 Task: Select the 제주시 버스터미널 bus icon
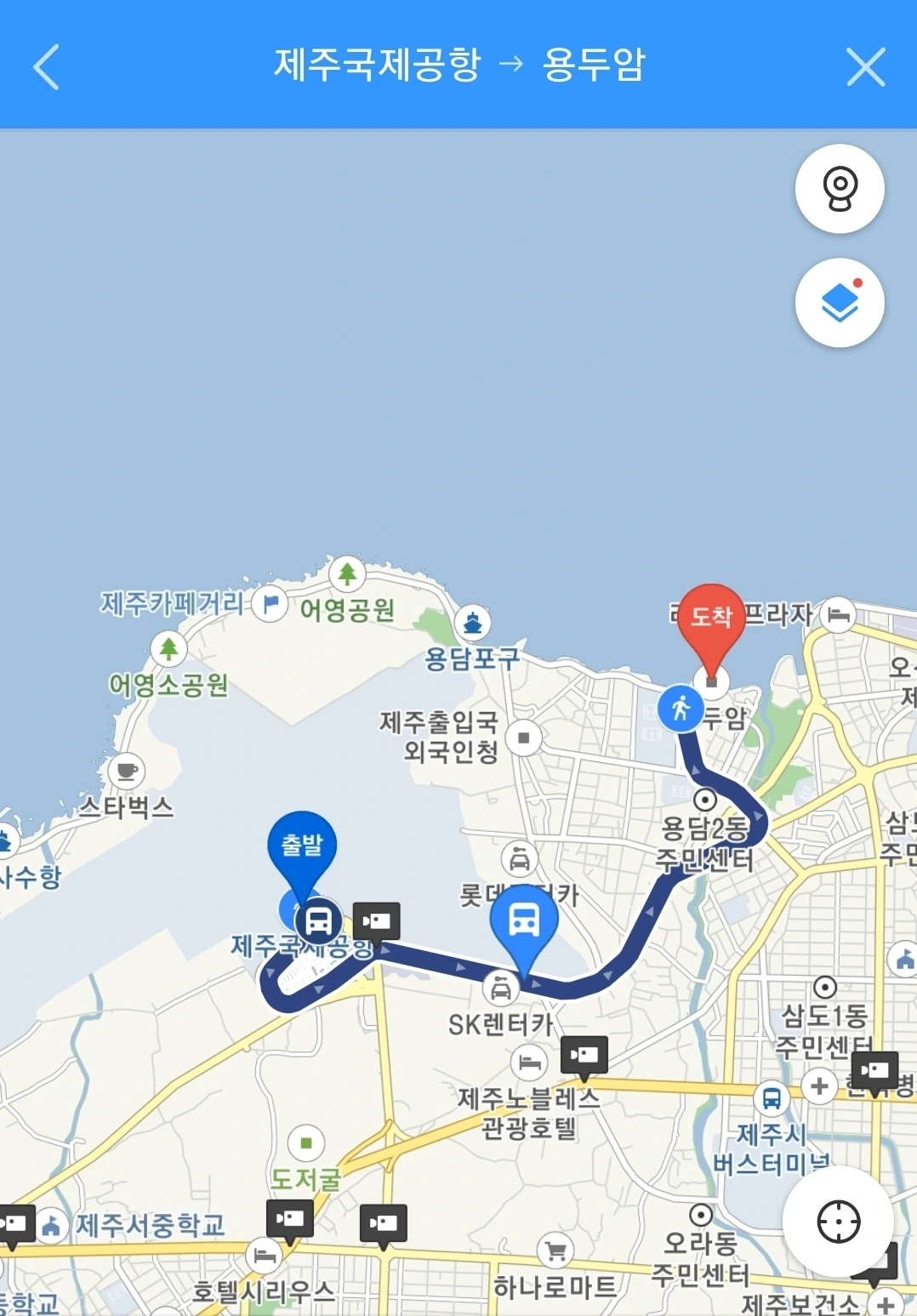tap(772, 1098)
